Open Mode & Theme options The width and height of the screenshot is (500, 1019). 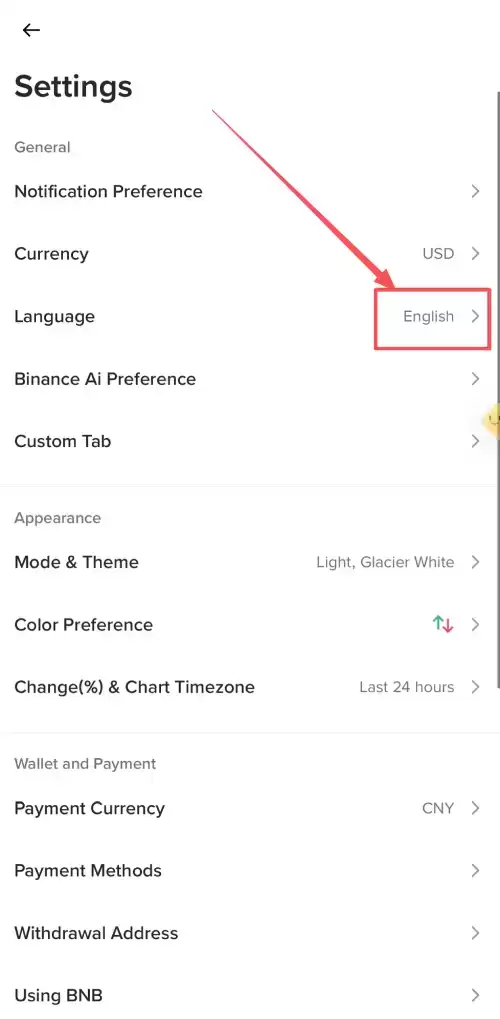point(248,562)
